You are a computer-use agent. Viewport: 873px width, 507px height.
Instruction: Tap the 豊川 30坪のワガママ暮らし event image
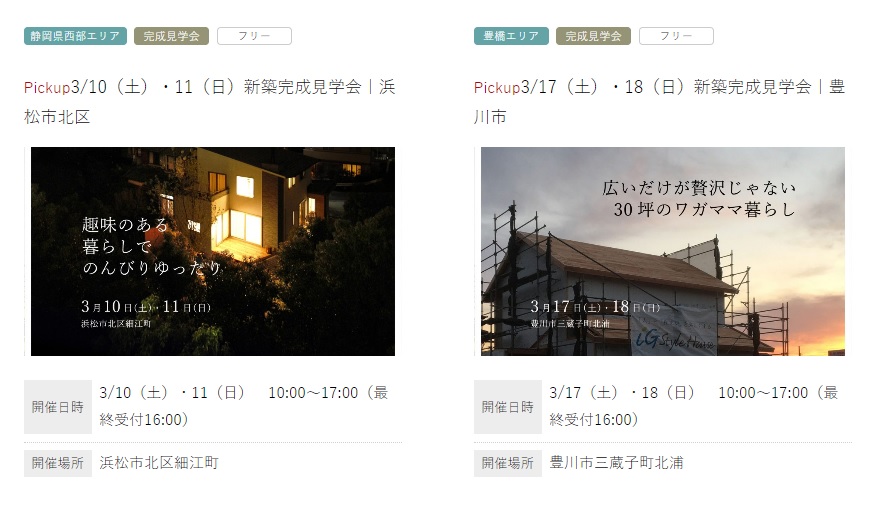pos(662,251)
